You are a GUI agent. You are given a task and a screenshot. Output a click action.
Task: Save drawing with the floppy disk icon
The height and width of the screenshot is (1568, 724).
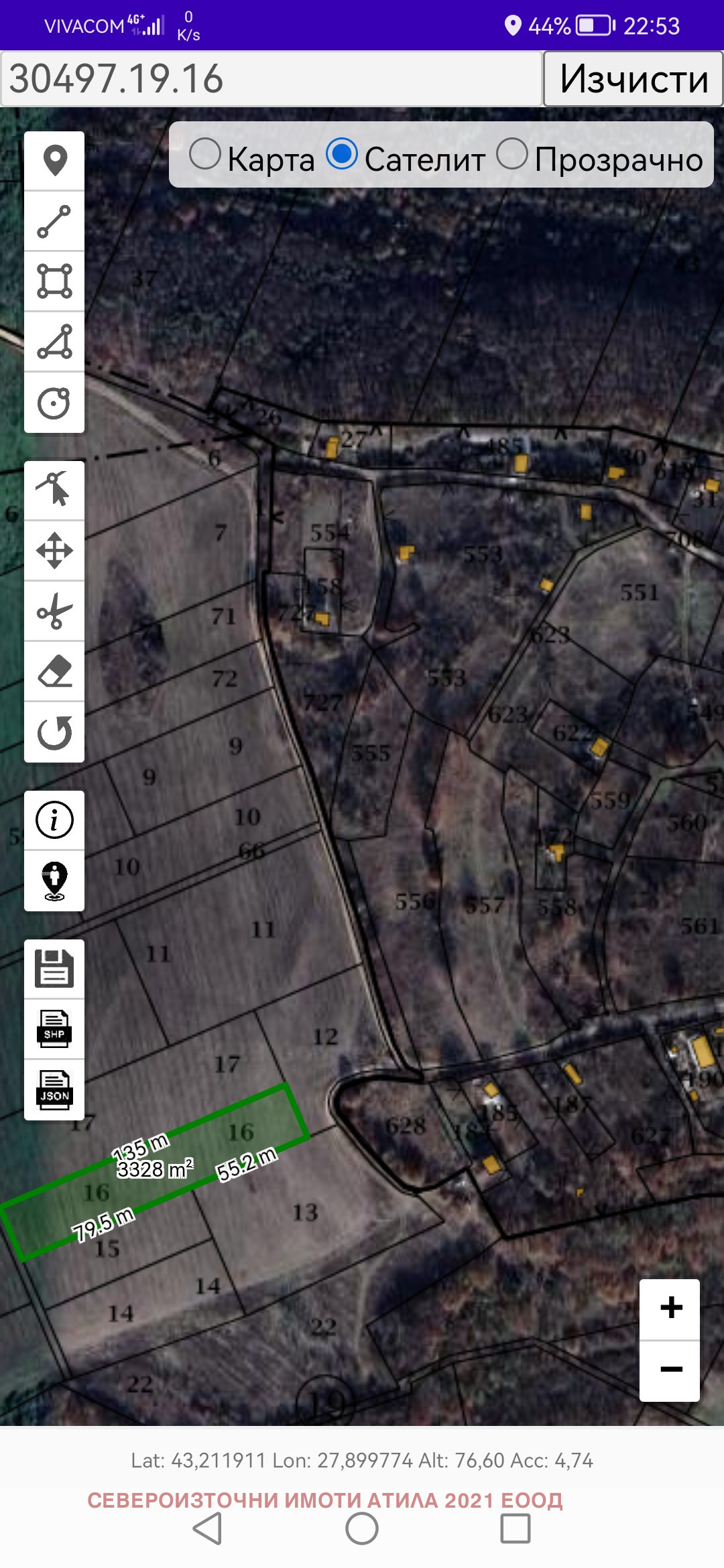pos(54,969)
